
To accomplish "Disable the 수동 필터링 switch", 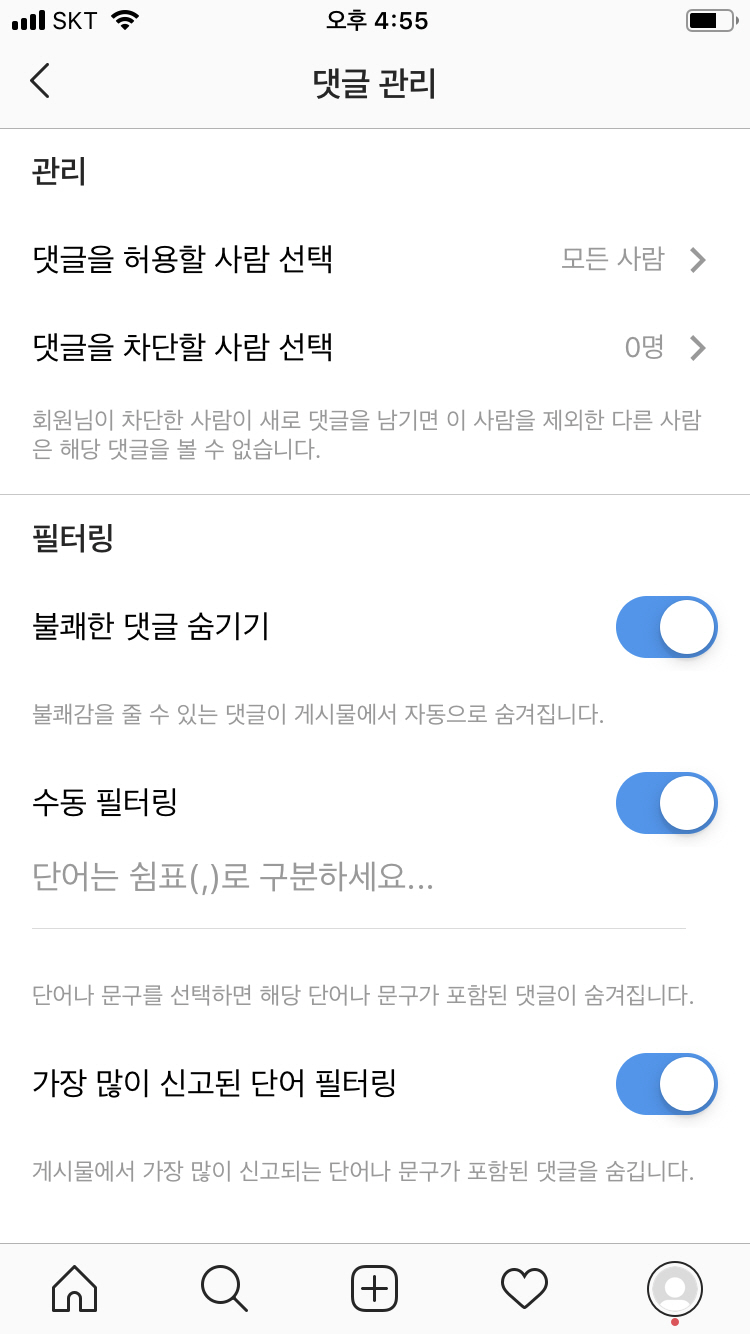I will [x=666, y=803].
